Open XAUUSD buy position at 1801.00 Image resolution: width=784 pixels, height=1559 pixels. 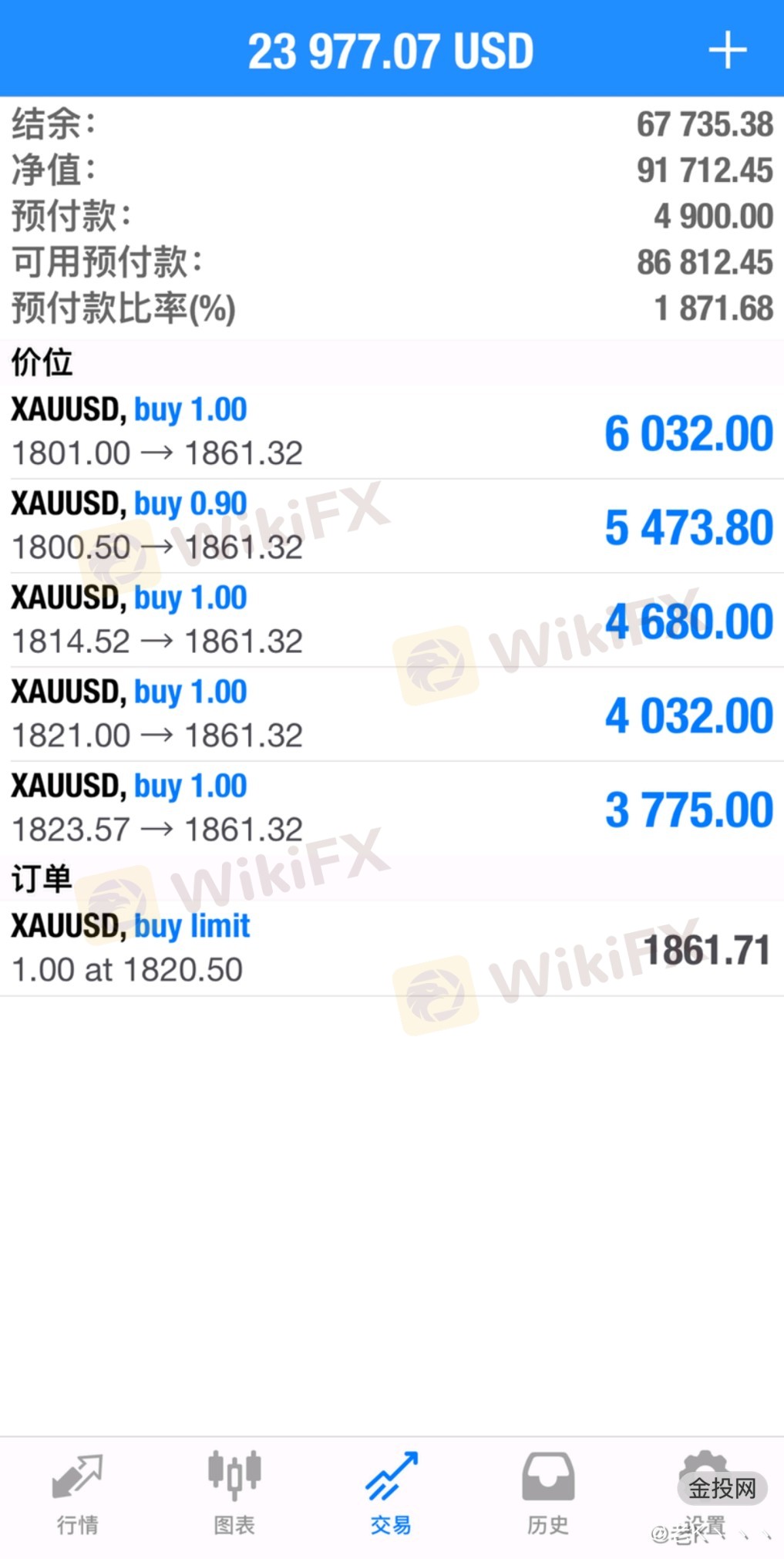tap(392, 432)
